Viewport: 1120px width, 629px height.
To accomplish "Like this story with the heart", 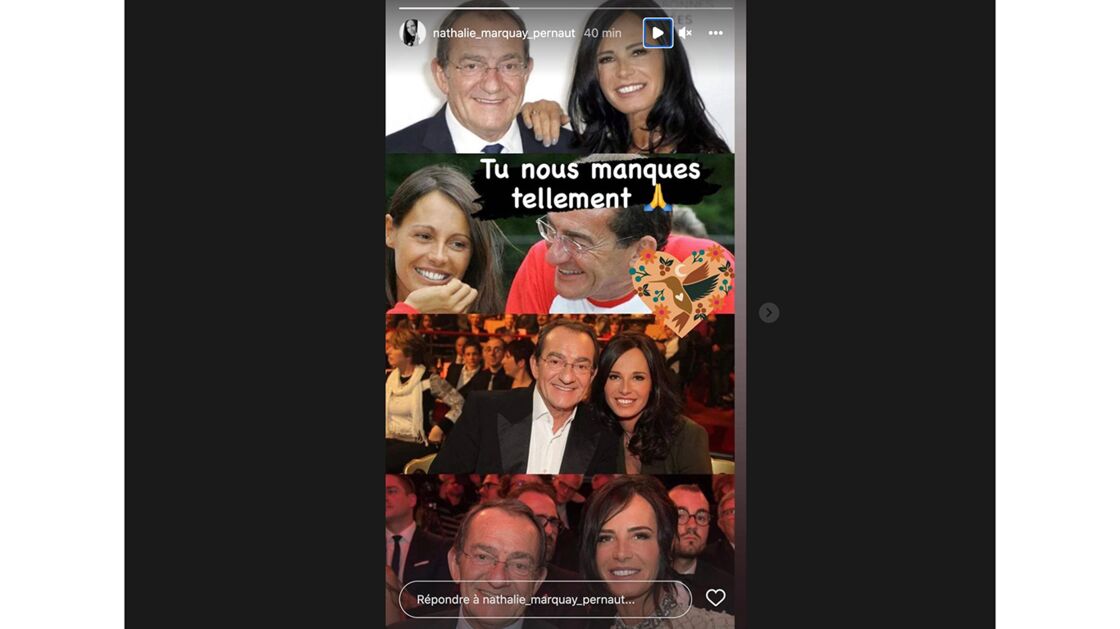I will 715,598.
